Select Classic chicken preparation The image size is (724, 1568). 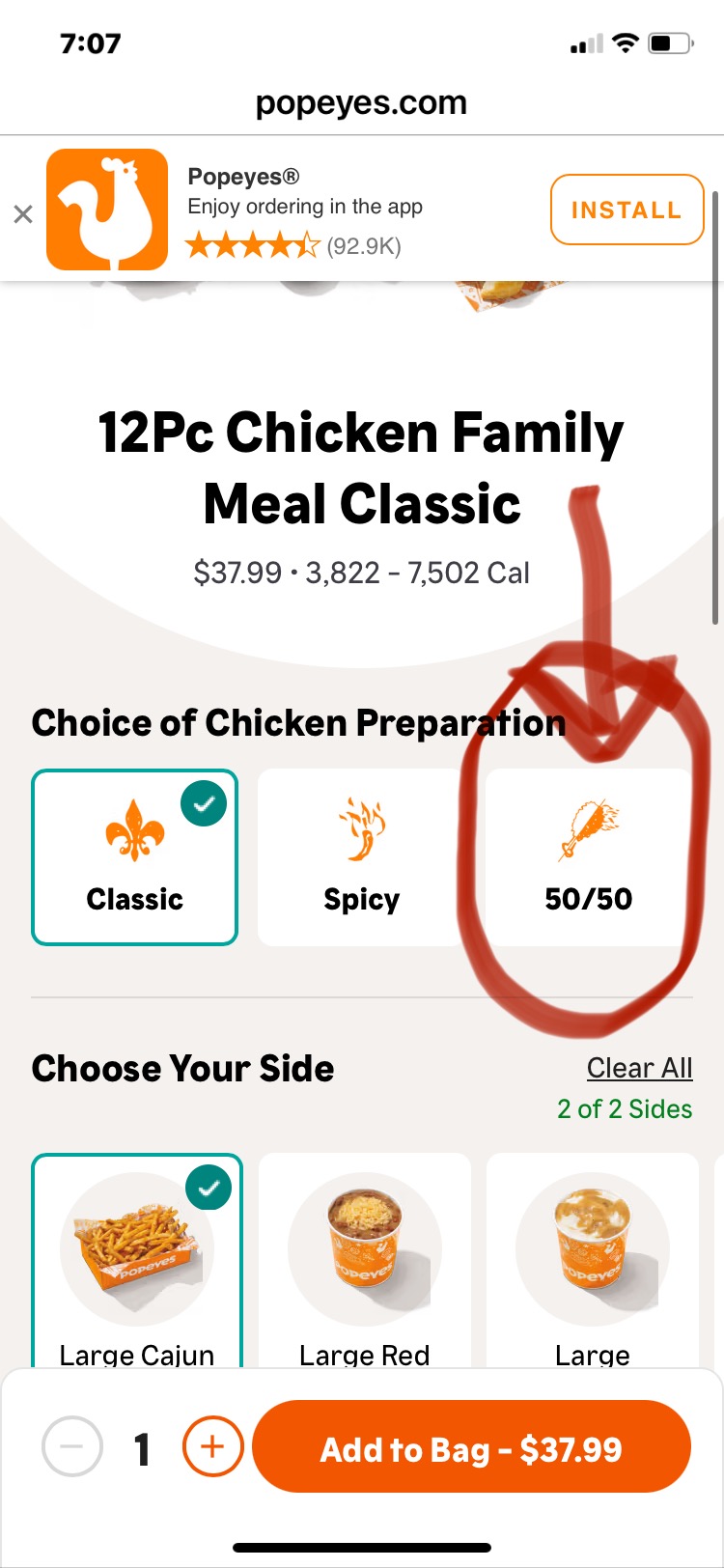tap(135, 856)
